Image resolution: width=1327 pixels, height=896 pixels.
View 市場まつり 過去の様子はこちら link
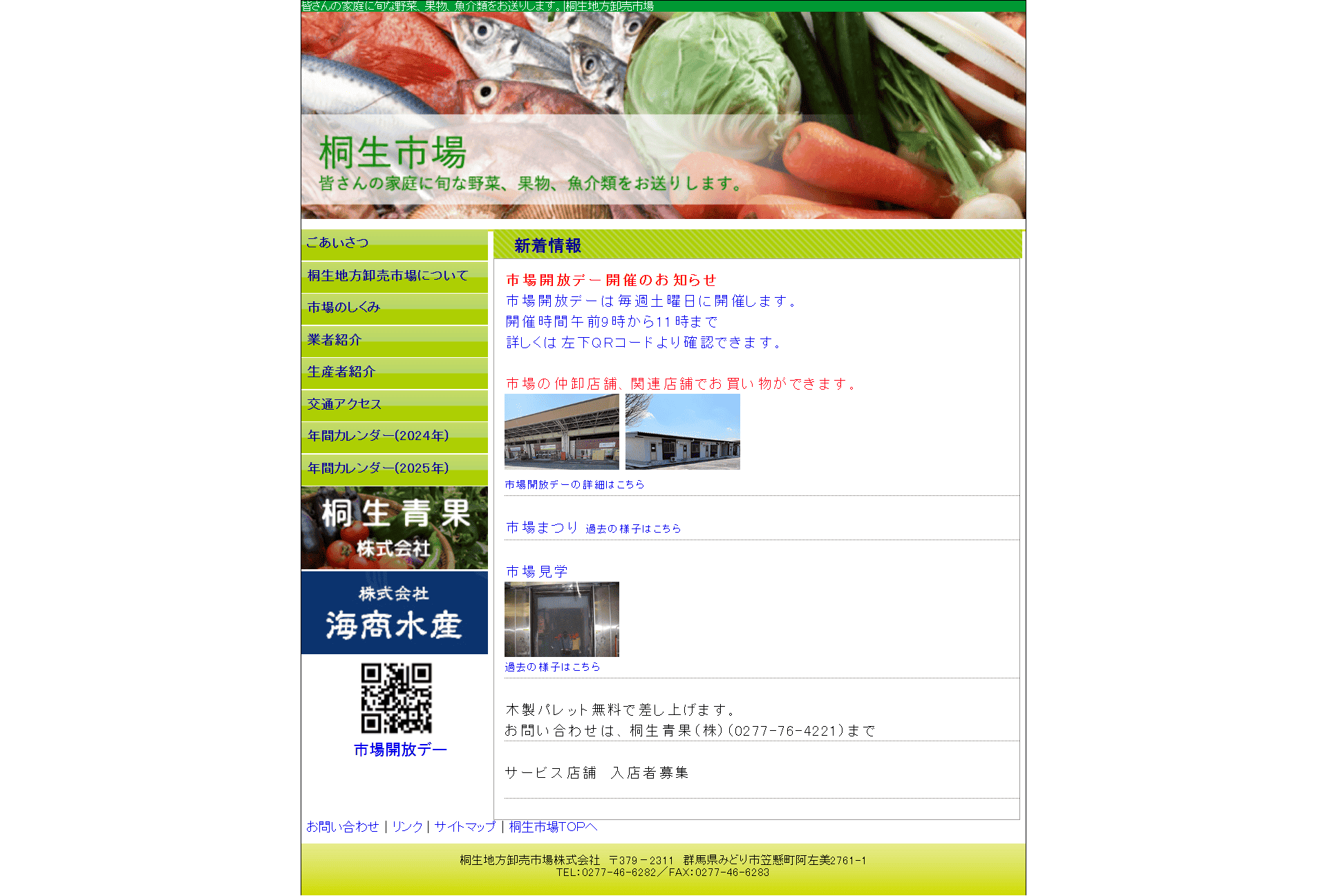[x=633, y=529]
